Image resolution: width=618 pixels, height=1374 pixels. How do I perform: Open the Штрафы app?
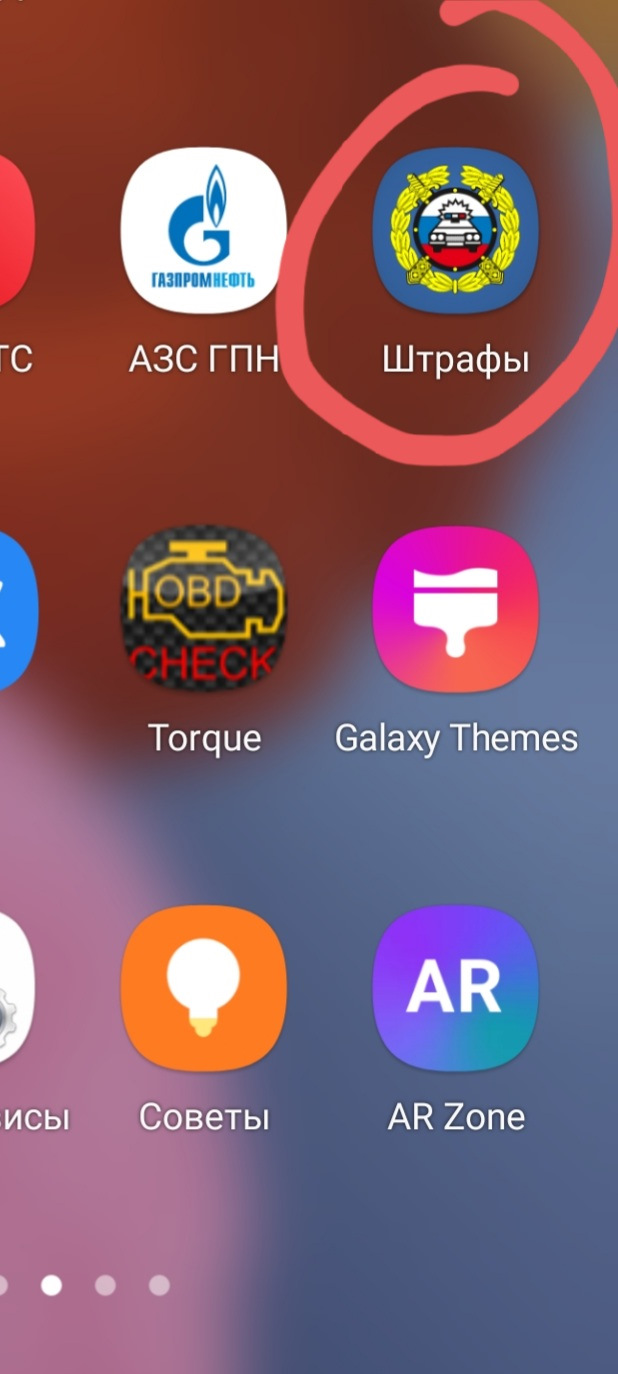click(455, 231)
